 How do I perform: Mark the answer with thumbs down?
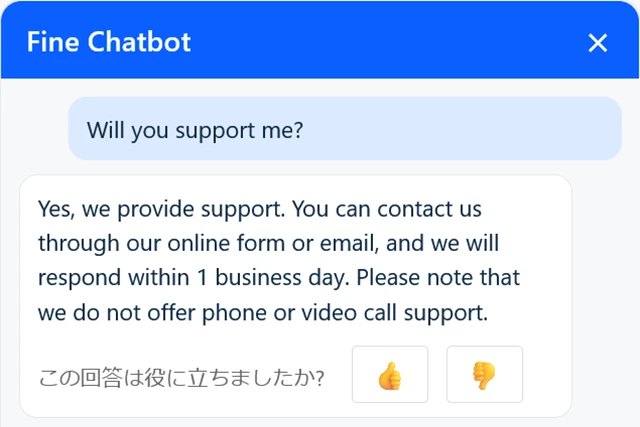484,375
